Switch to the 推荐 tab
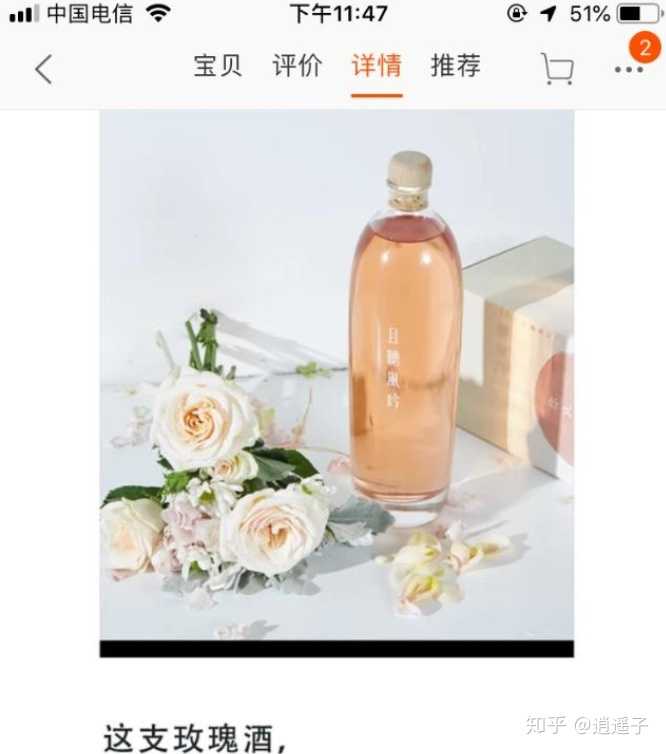 click(x=455, y=66)
